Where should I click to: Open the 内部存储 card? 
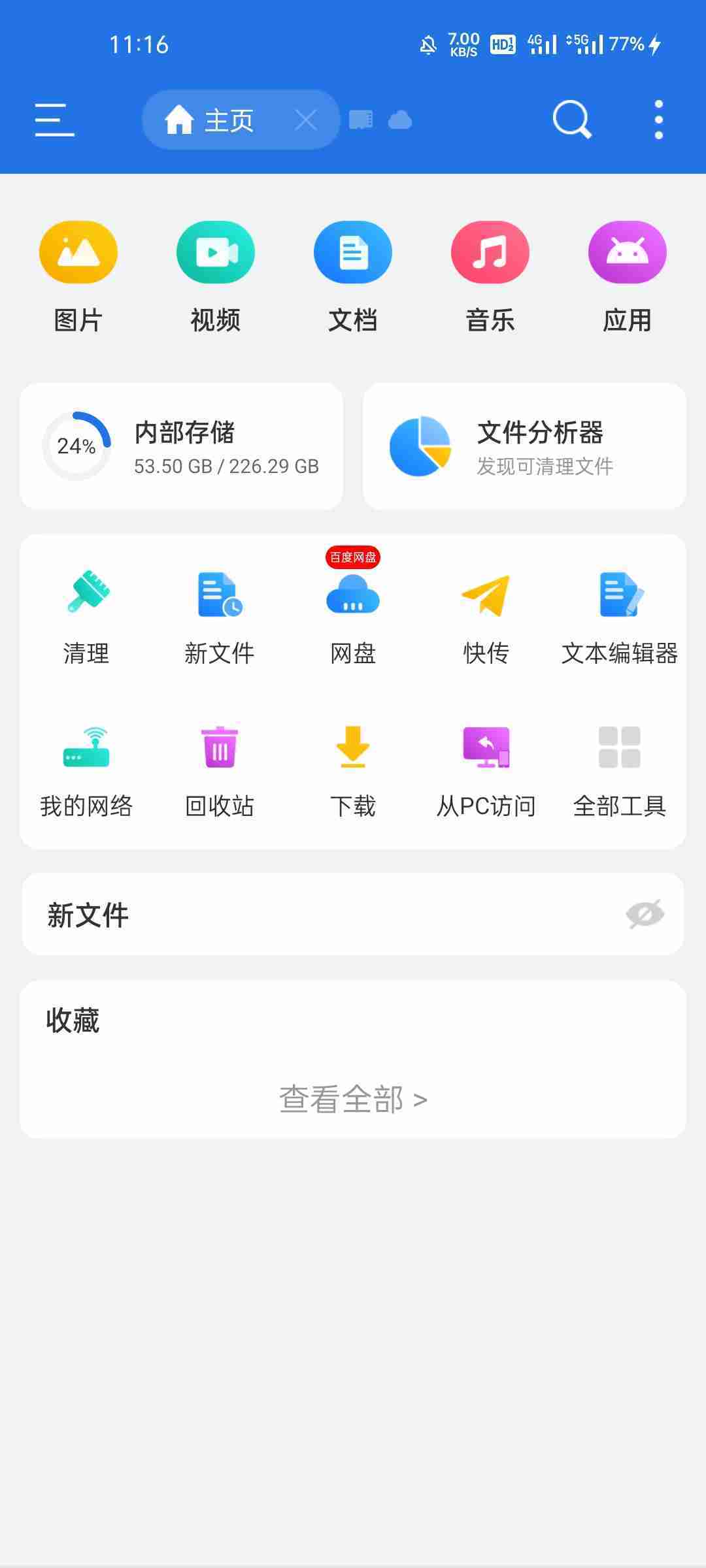(x=182, y=446)
